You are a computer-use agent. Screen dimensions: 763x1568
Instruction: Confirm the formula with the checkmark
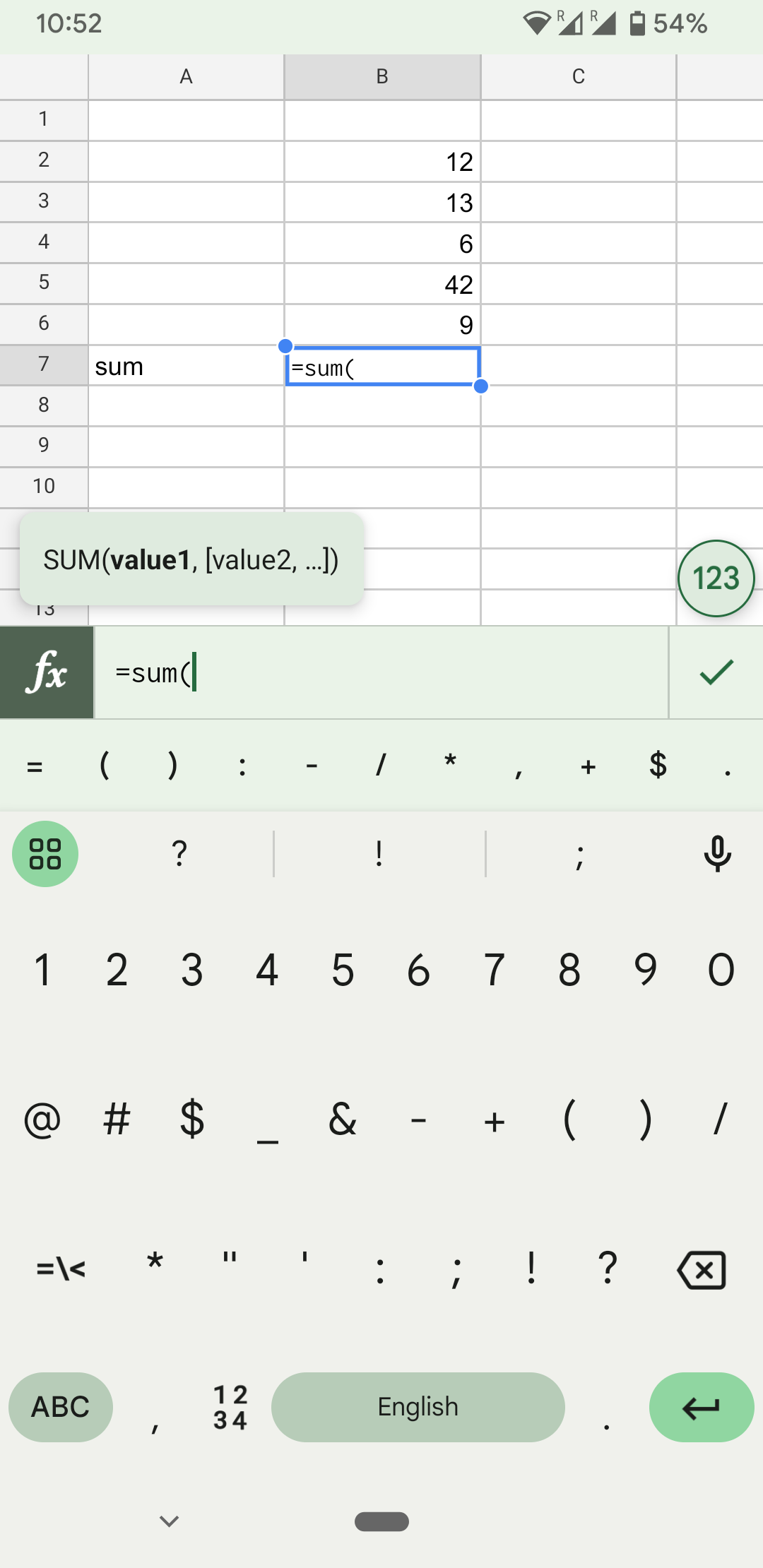[716, 672]
